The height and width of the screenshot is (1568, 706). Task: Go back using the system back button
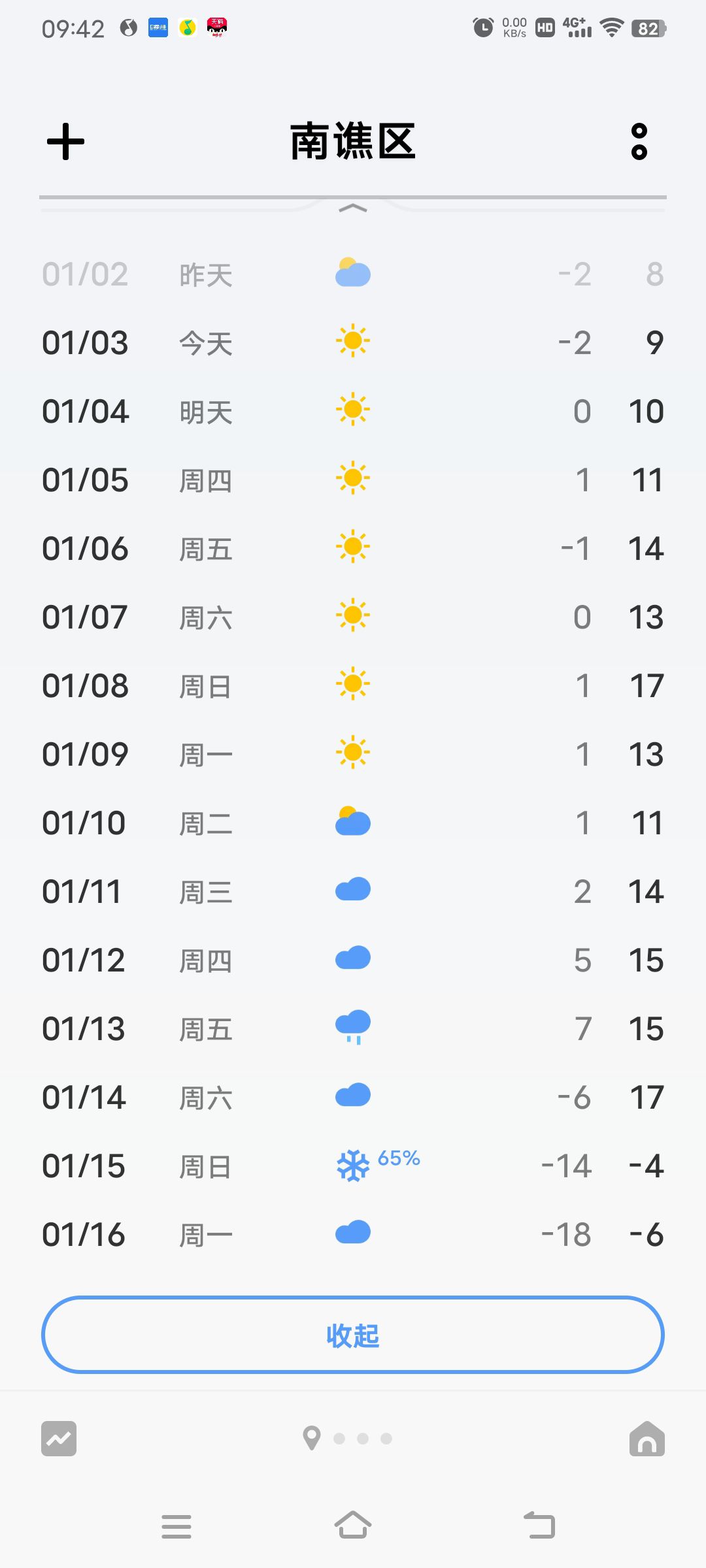click(539, 1526)
